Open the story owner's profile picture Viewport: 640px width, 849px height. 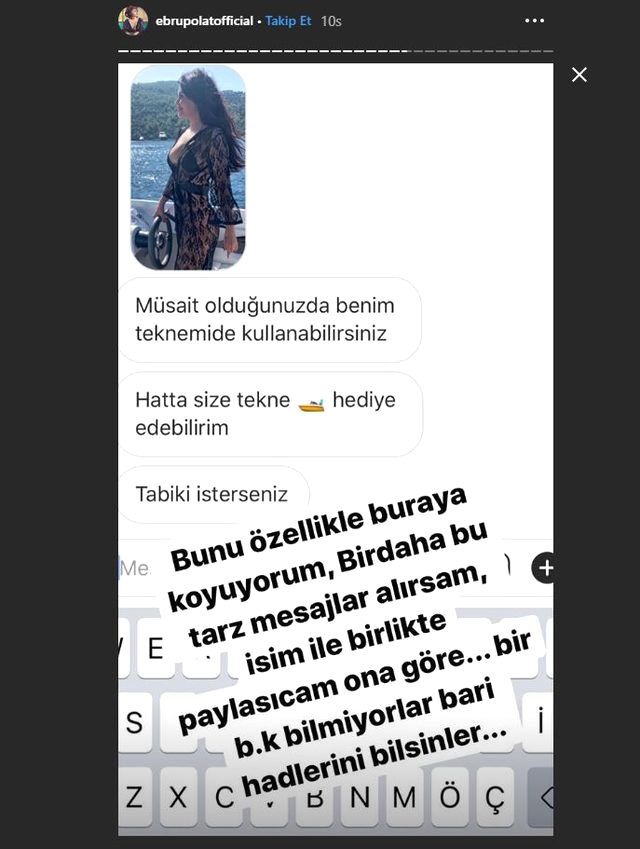tap(133, 20)
